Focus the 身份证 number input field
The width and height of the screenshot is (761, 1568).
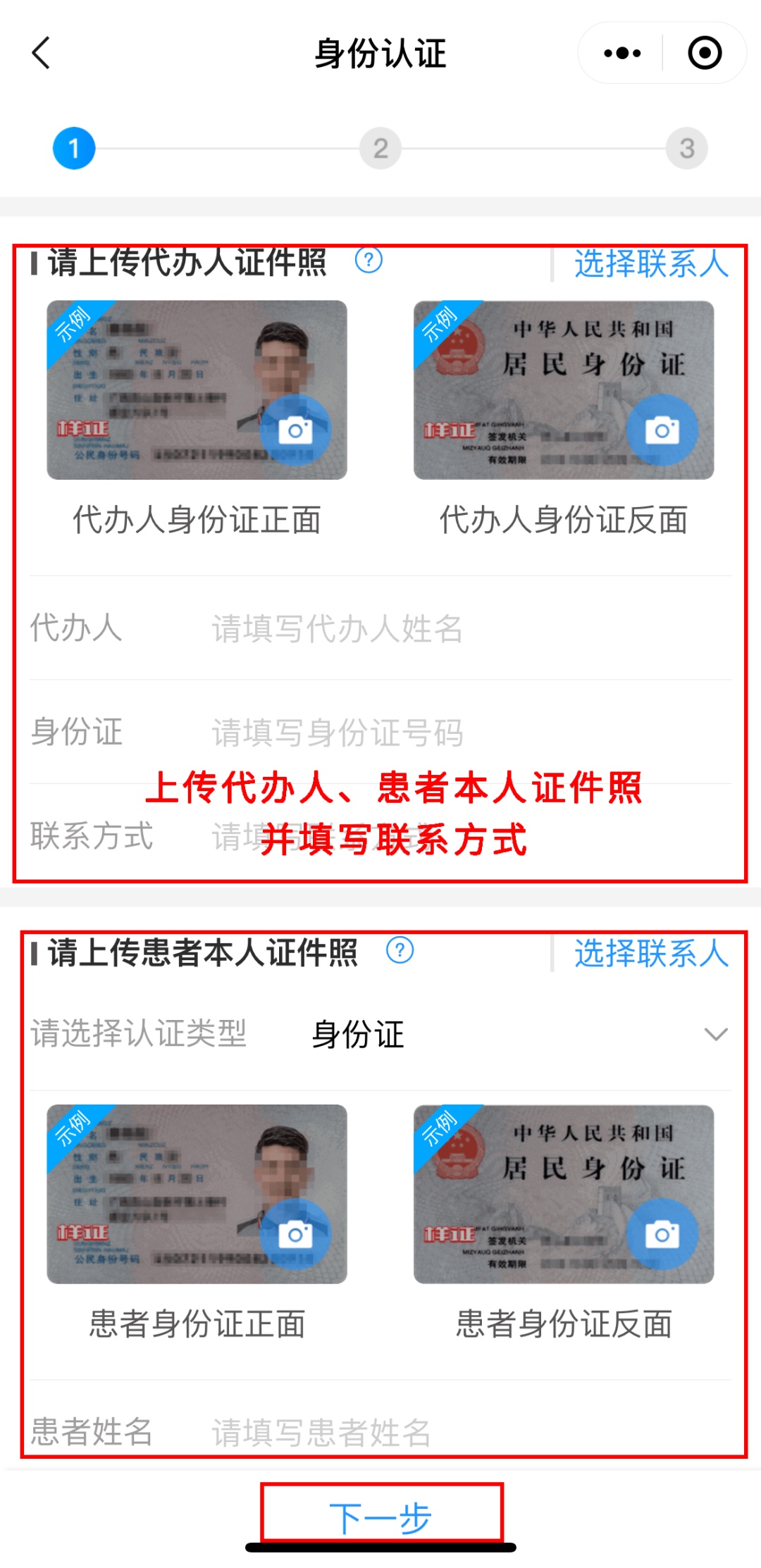point(465,733)
